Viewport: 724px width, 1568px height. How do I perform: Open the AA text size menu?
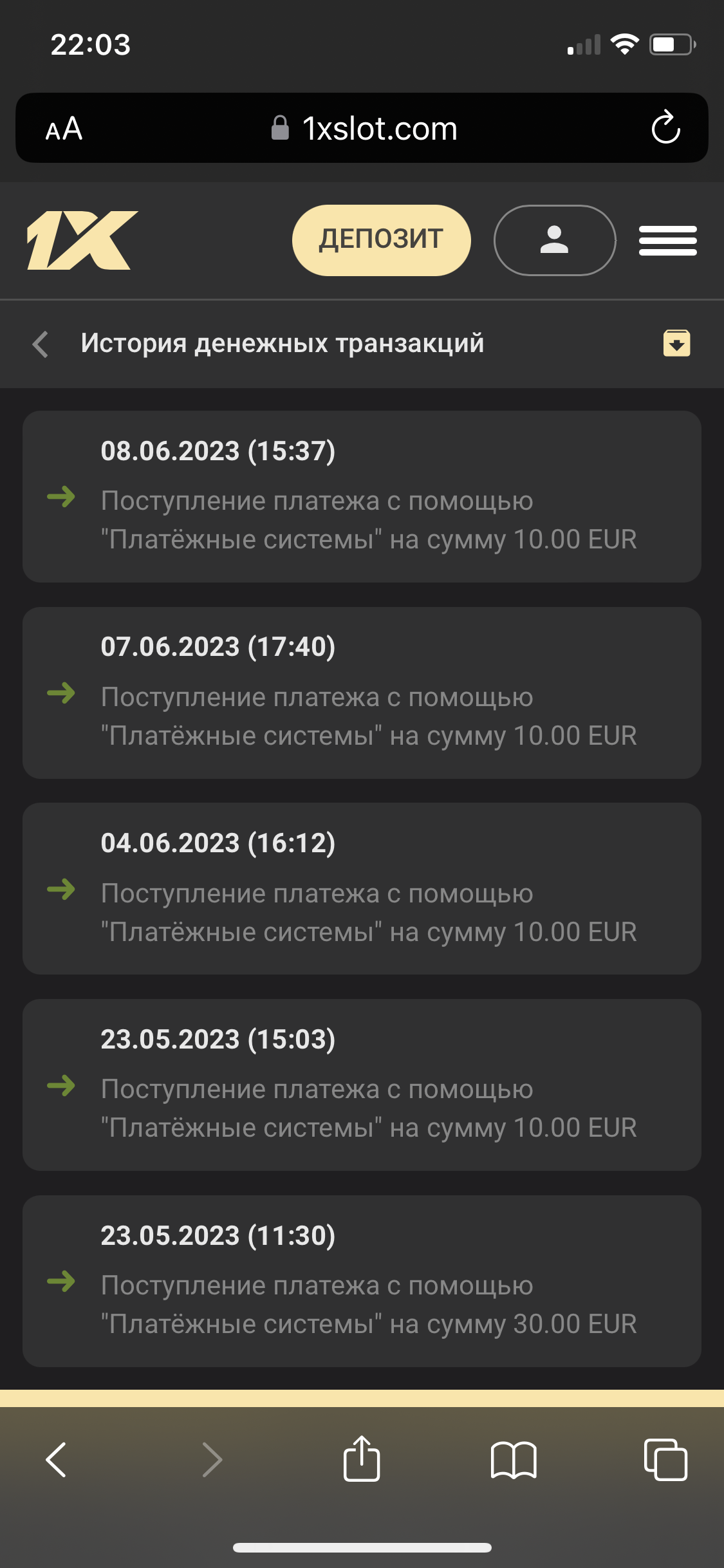(64, 129)
